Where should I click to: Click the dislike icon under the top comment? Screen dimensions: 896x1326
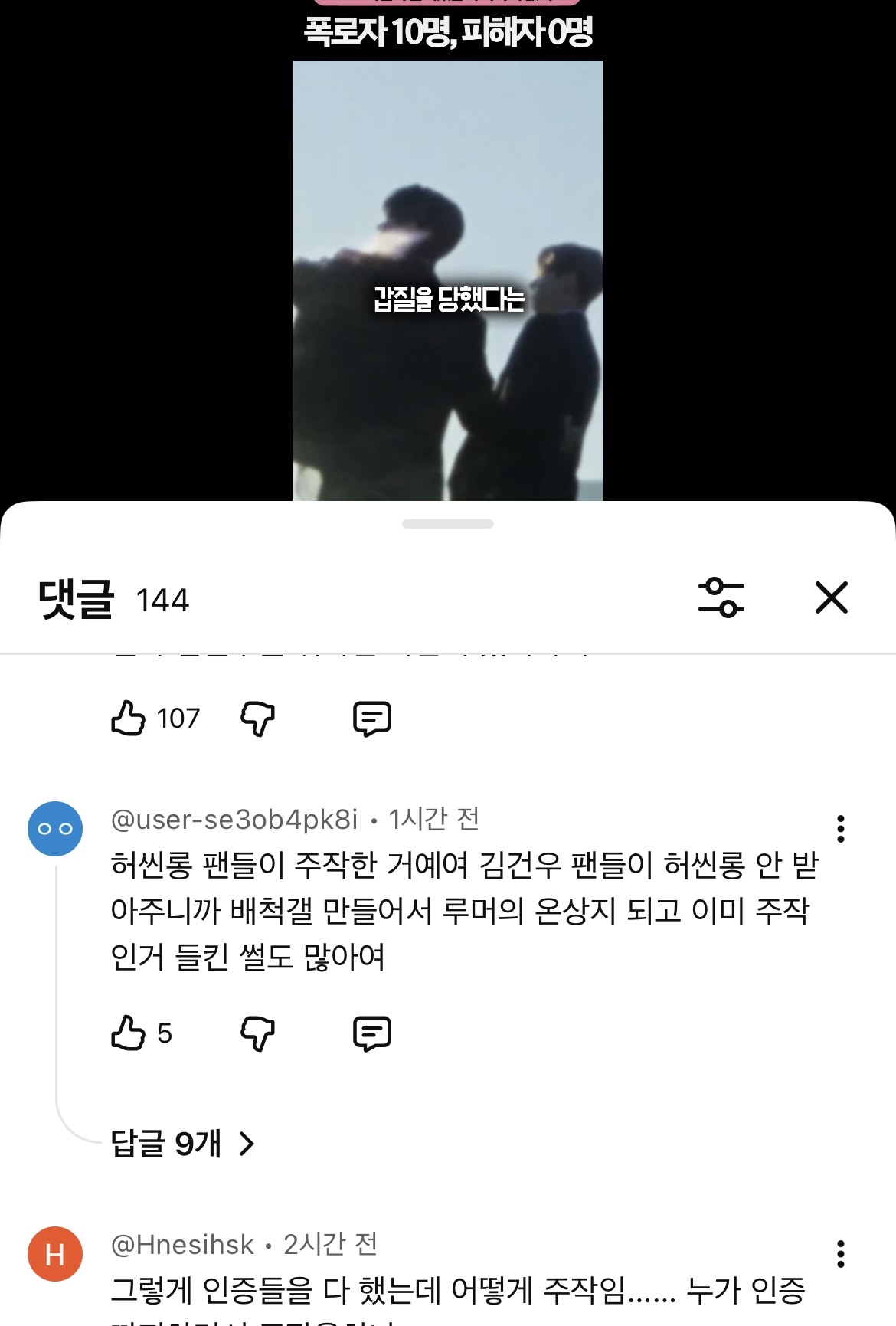click(259, 718)
